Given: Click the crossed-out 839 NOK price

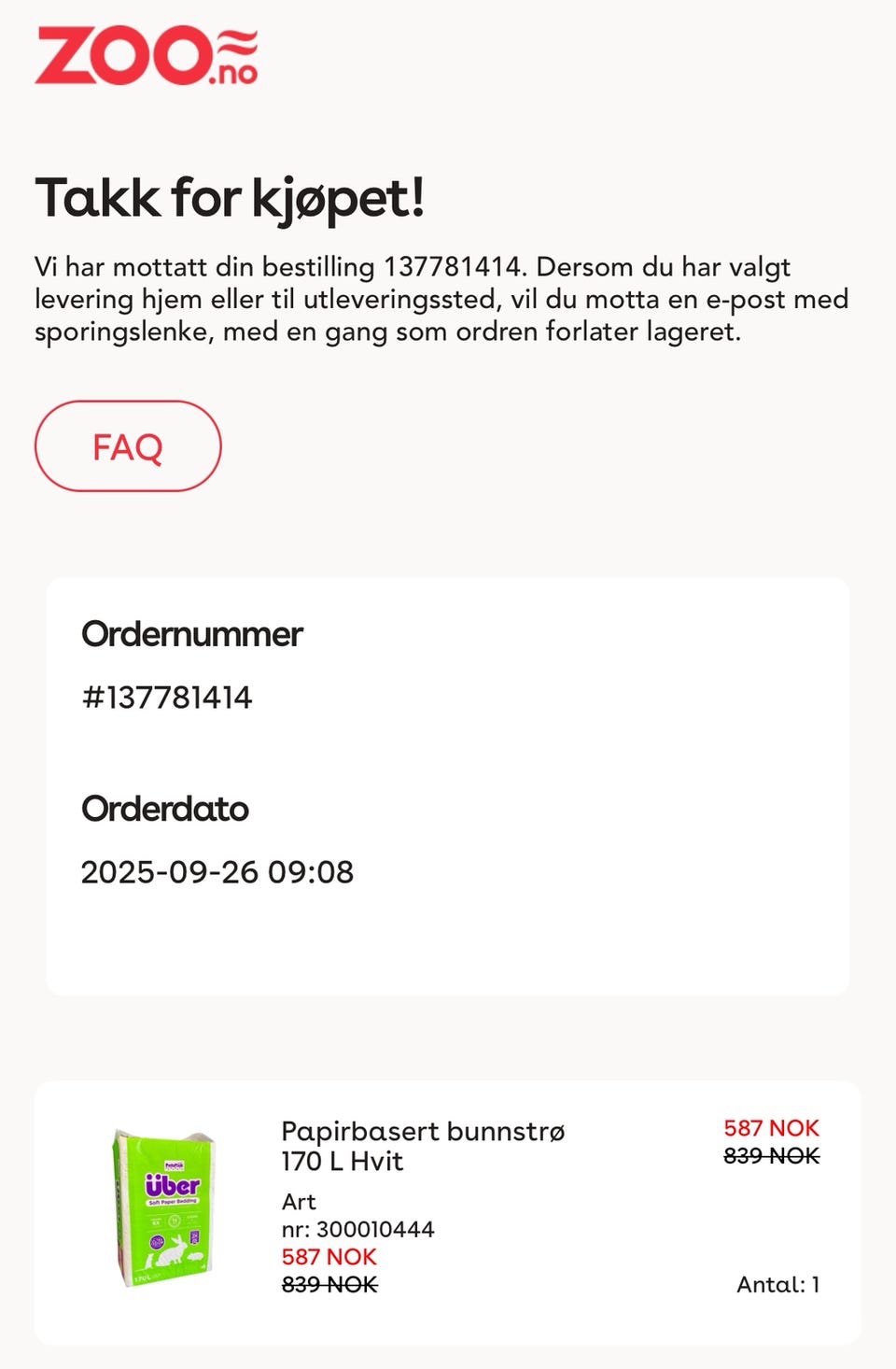Looking at the screenshot, I should [x=770, y=1155].
